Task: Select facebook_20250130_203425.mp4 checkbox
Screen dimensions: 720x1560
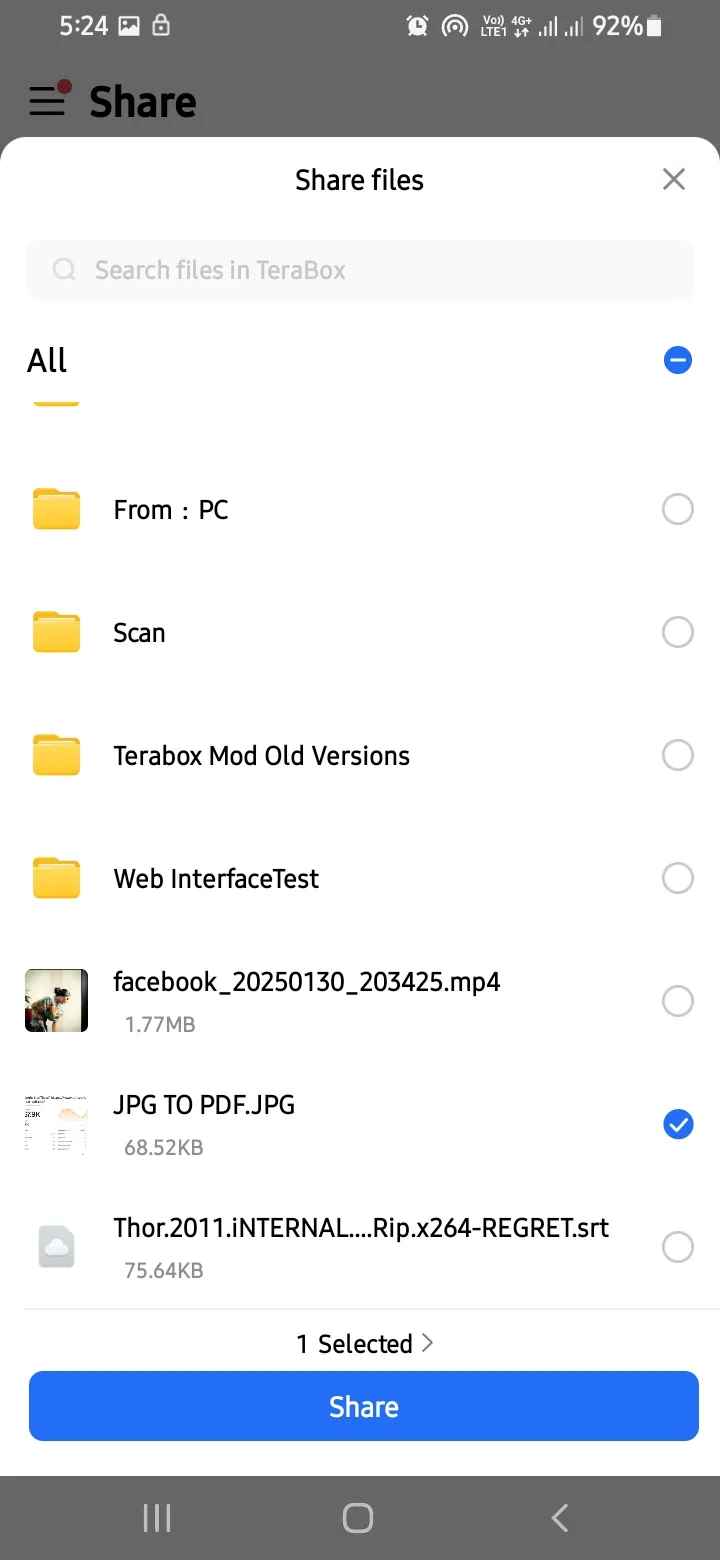Action: (x=678, y=1001)
